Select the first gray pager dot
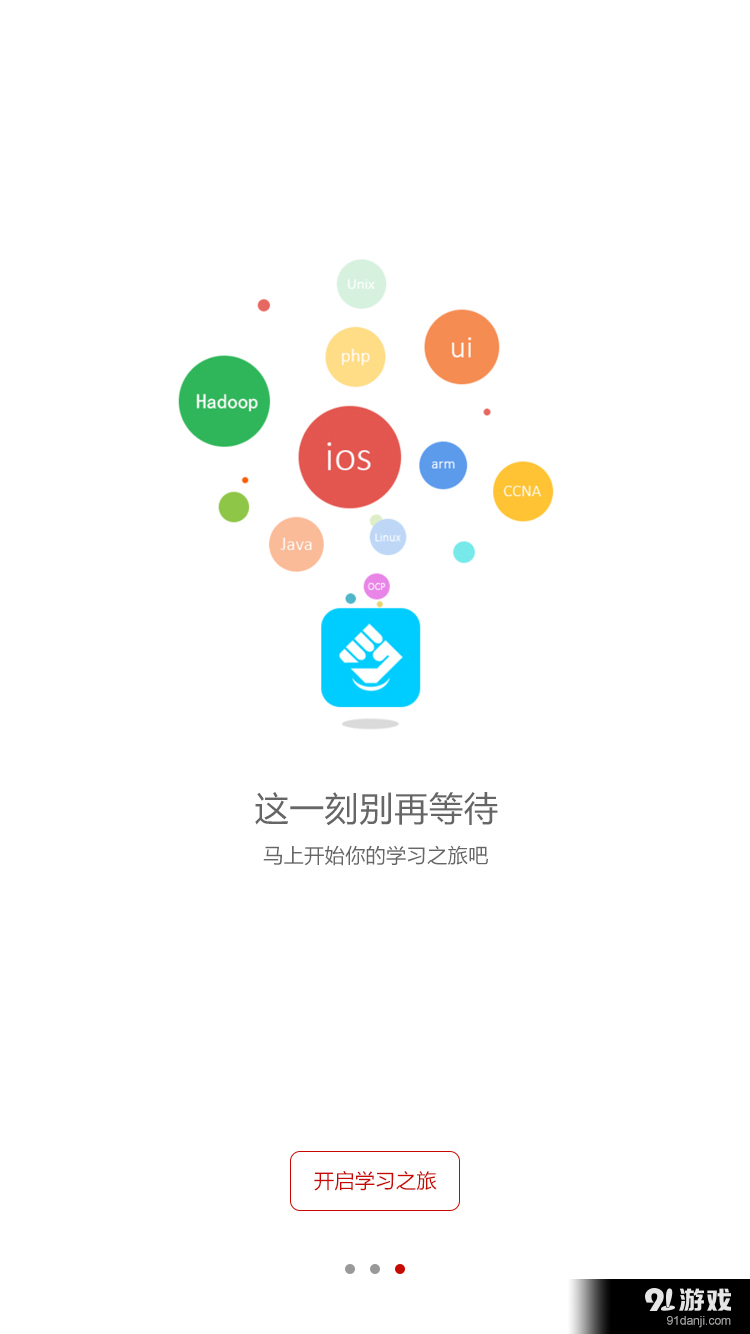This screenshot has width=750, height=1334. [350, 1268]
